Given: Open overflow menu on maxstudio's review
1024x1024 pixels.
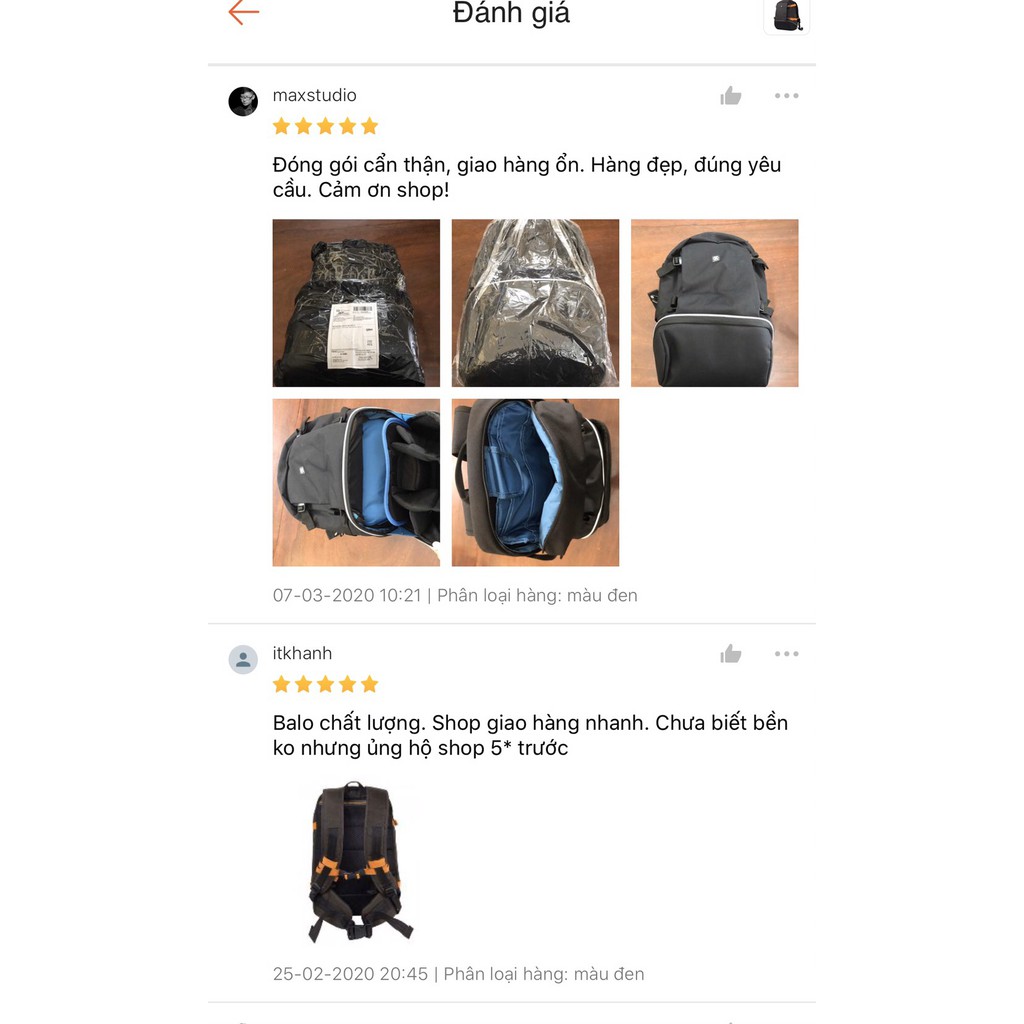Looking at the screenshot, I should coord(786,96).
